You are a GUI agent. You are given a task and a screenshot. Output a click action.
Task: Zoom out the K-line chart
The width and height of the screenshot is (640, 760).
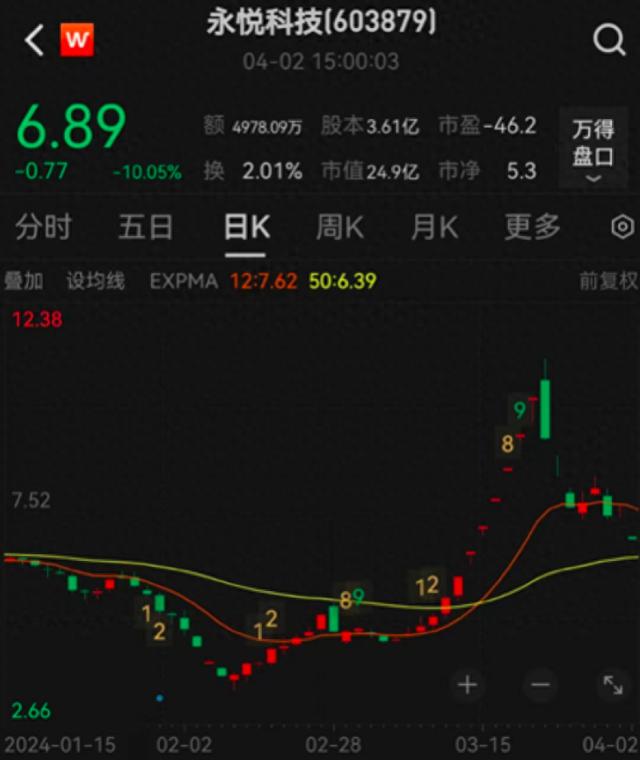tap(540, 685)
